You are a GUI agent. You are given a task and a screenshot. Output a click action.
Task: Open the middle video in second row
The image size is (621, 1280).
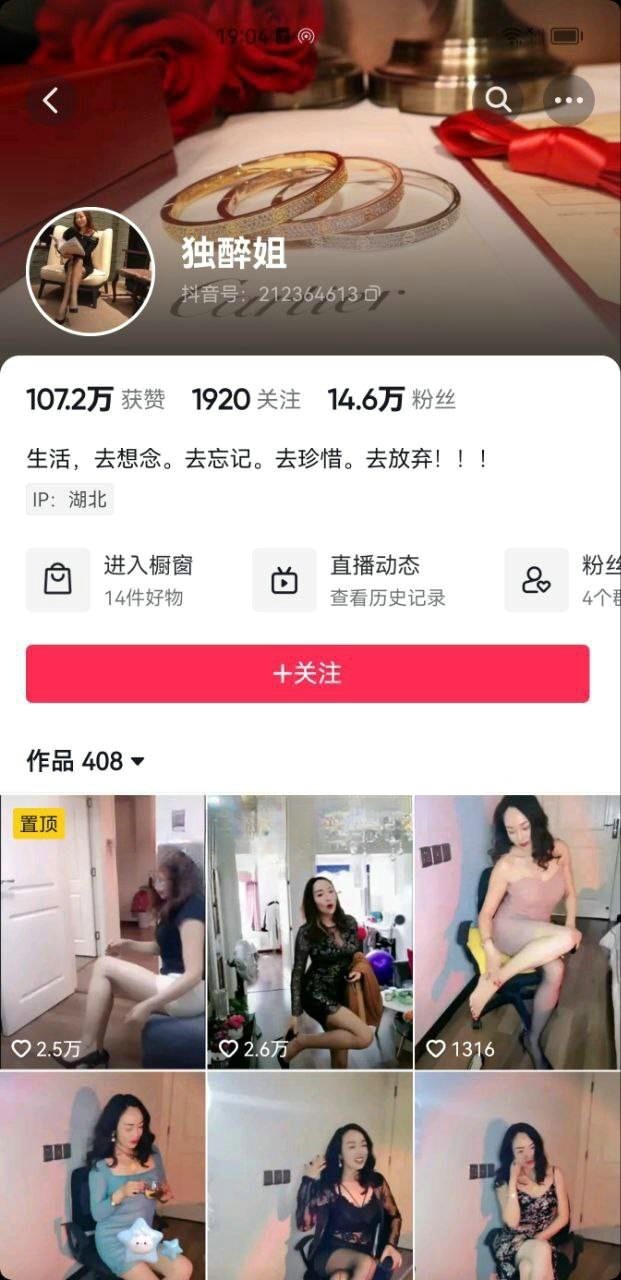309,1176
